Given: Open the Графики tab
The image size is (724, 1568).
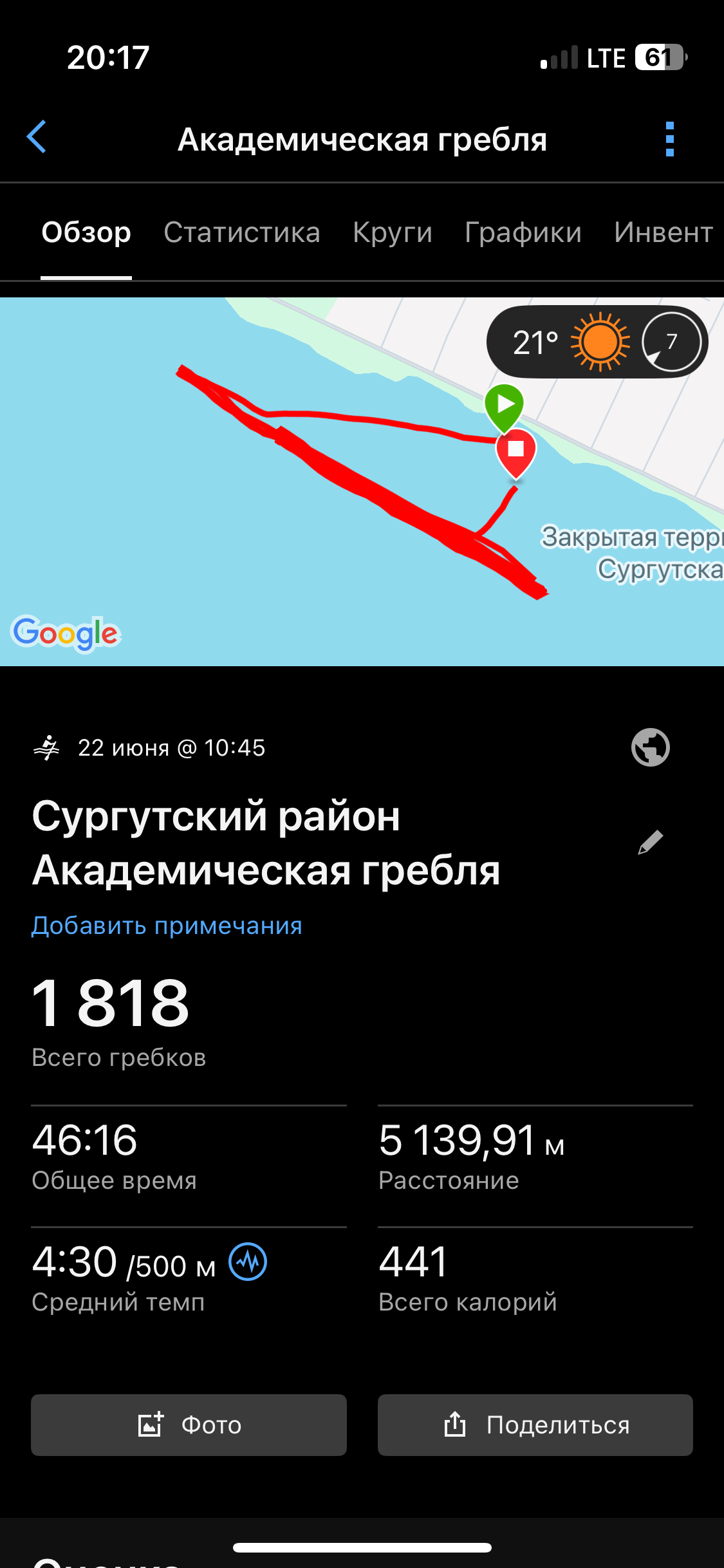Looking at the screenshot, I should click(523, 232).
